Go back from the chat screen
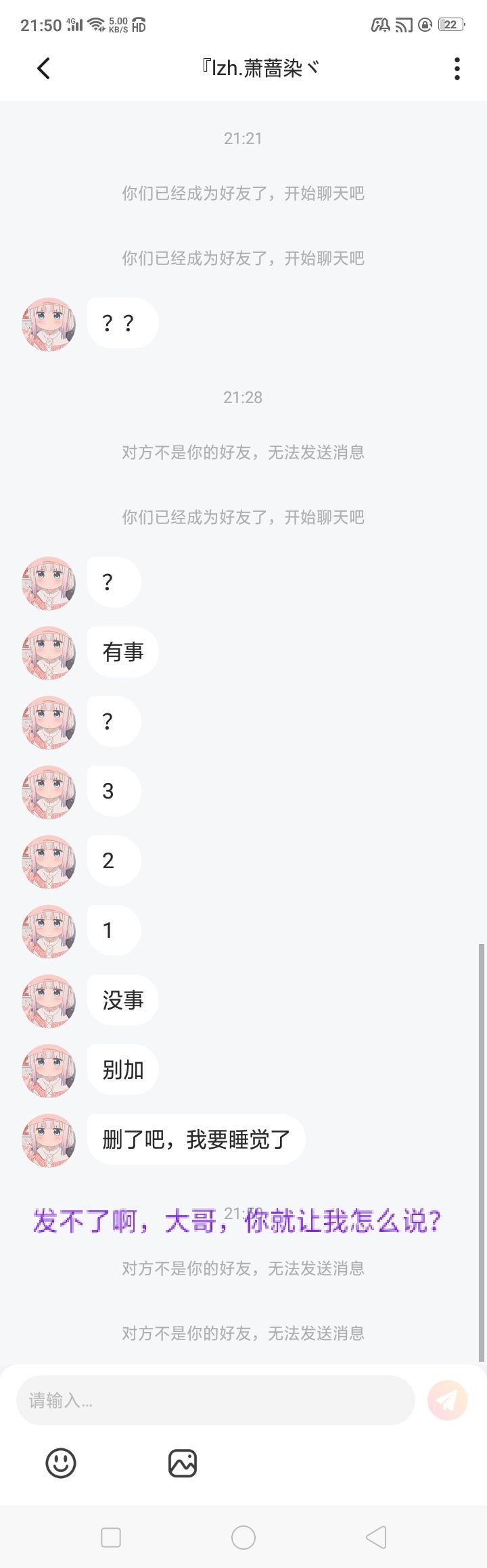The height and width of the screenshot is (1568, 487). (x=43, y=68)
